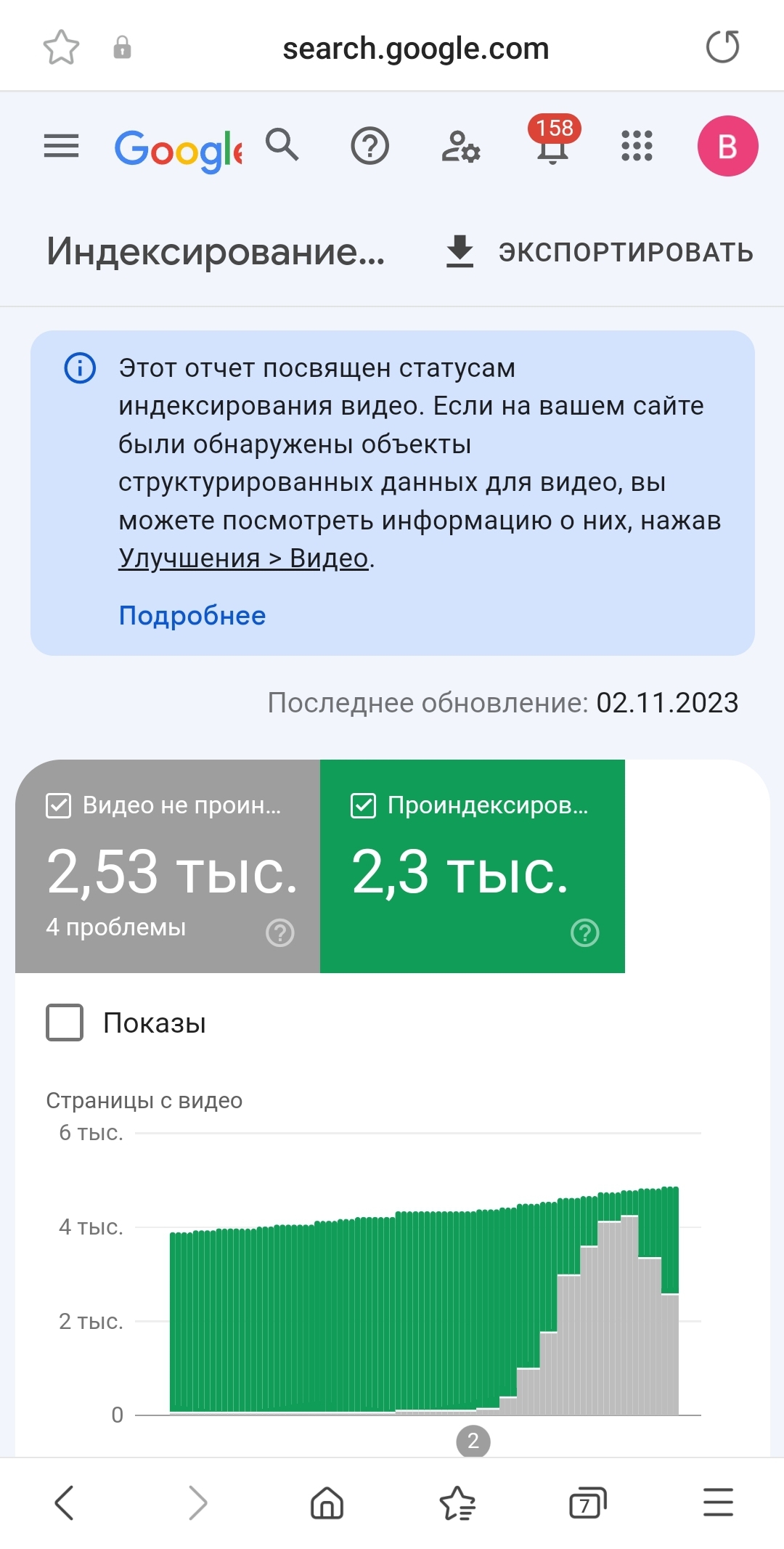Open the account profile avatar
The width and height of the screenshot is (784, 1549).
point(727,147)
